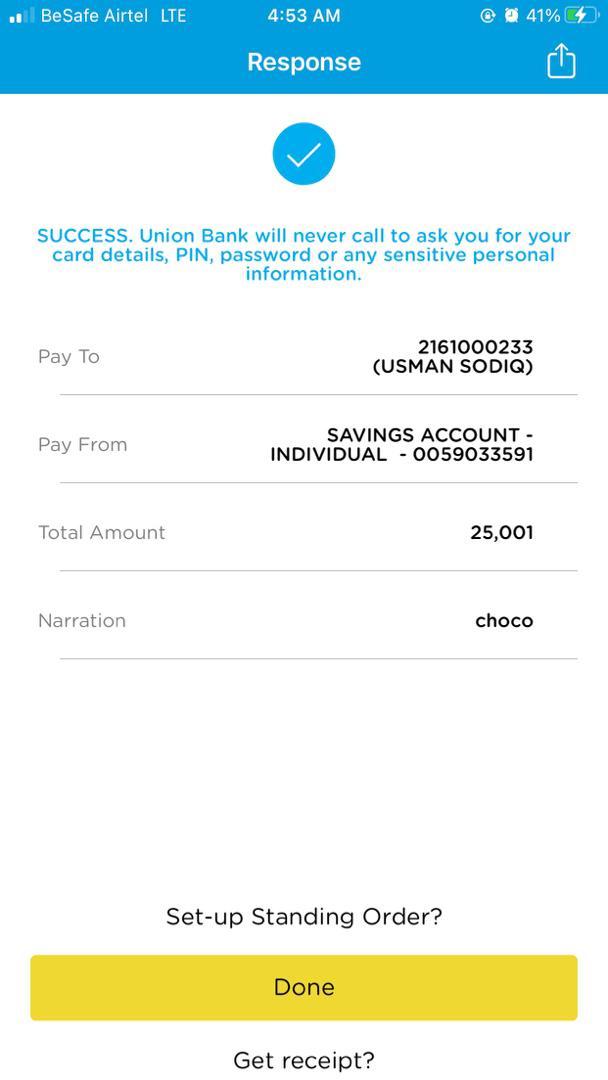Share the transaction response
This screenshot has width=608, height=1080.
click(561, 61)
